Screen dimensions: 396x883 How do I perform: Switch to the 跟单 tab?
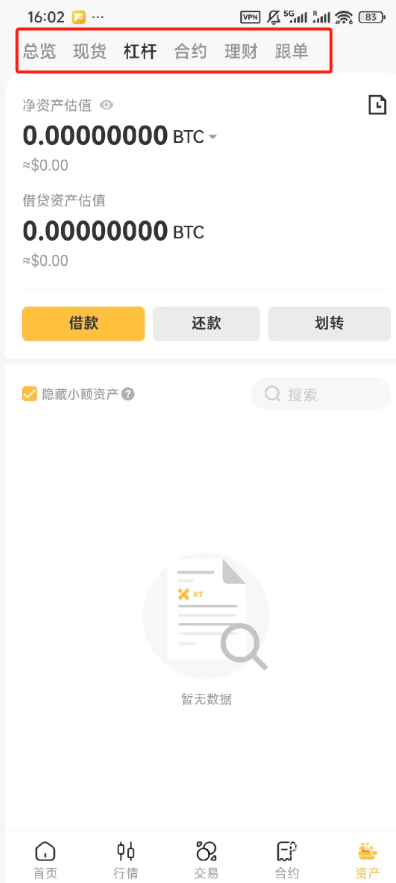coord(292,52)
